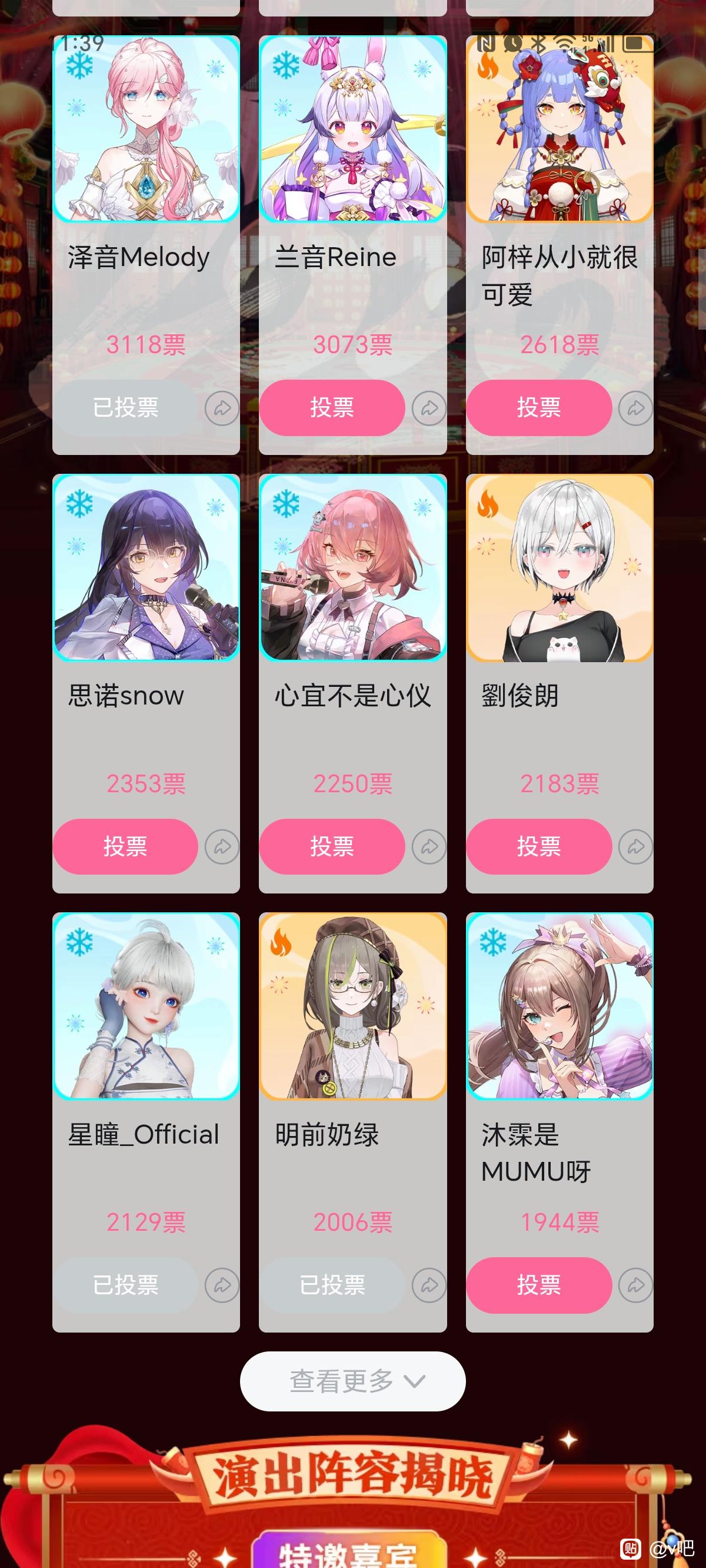Share 阿梓从小就很可爱's card

click(x=635, y=408)
